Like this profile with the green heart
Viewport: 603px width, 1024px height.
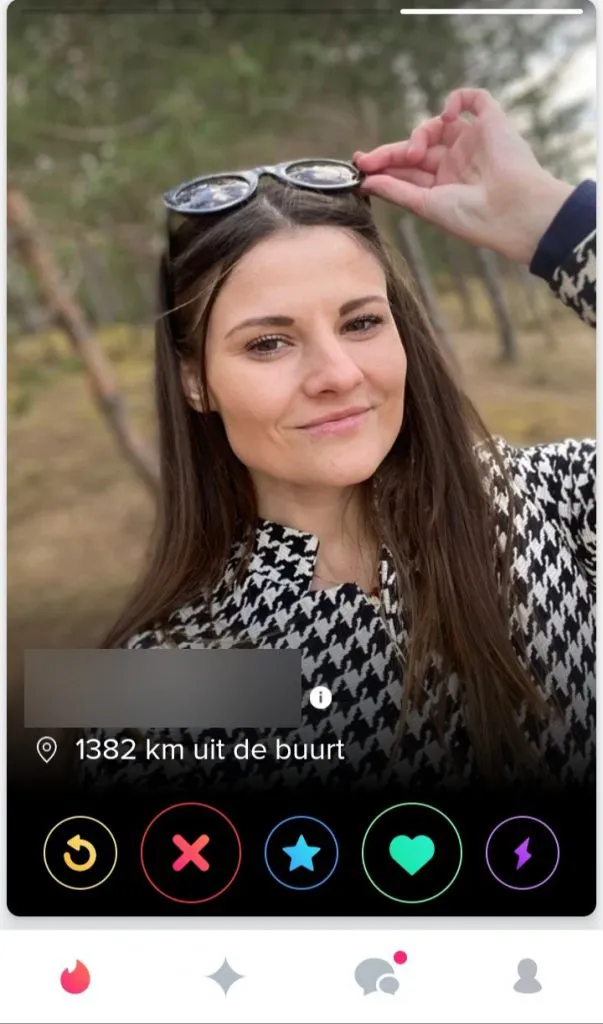tap(411, 853)
